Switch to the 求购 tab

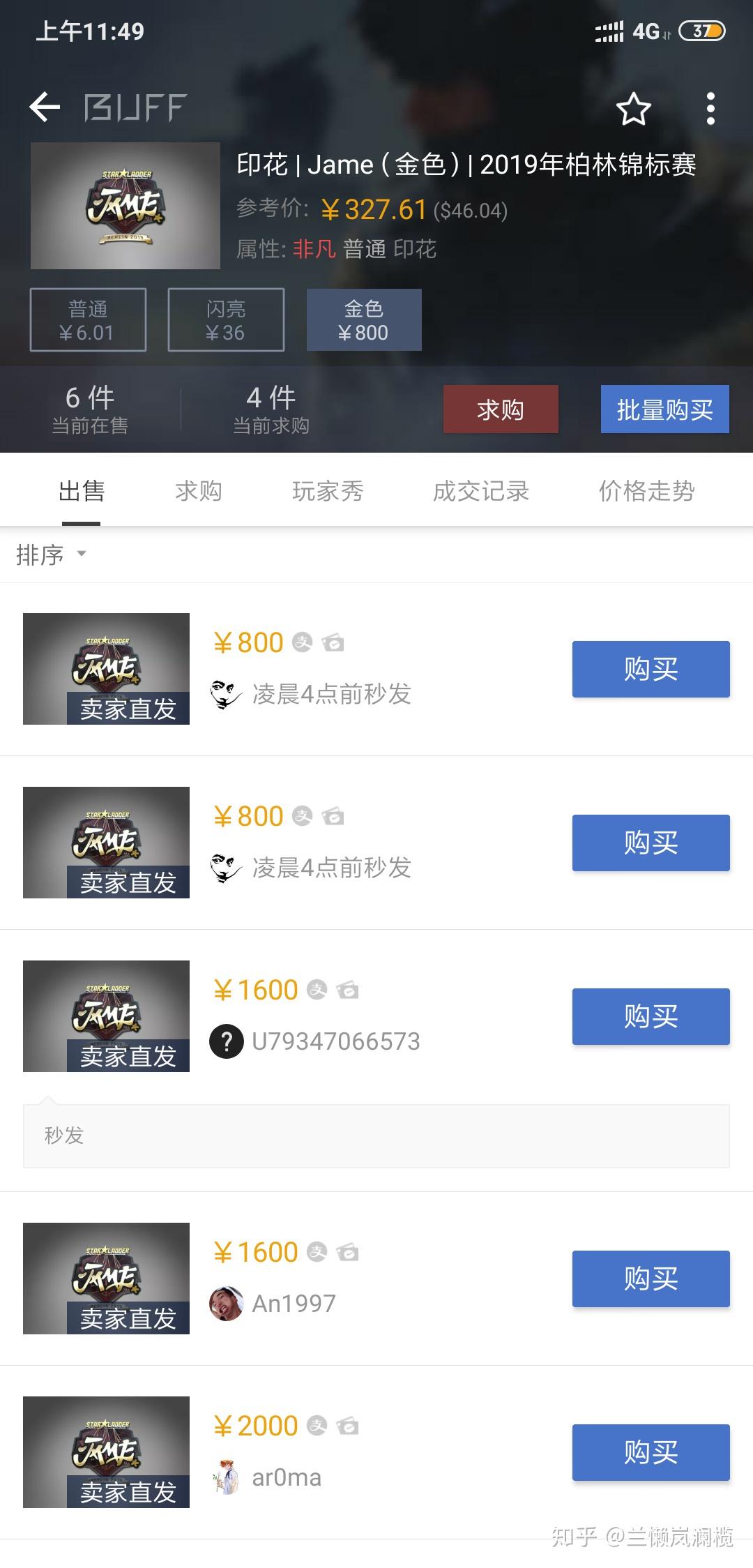pyautogui.click(x=199, y=491)
